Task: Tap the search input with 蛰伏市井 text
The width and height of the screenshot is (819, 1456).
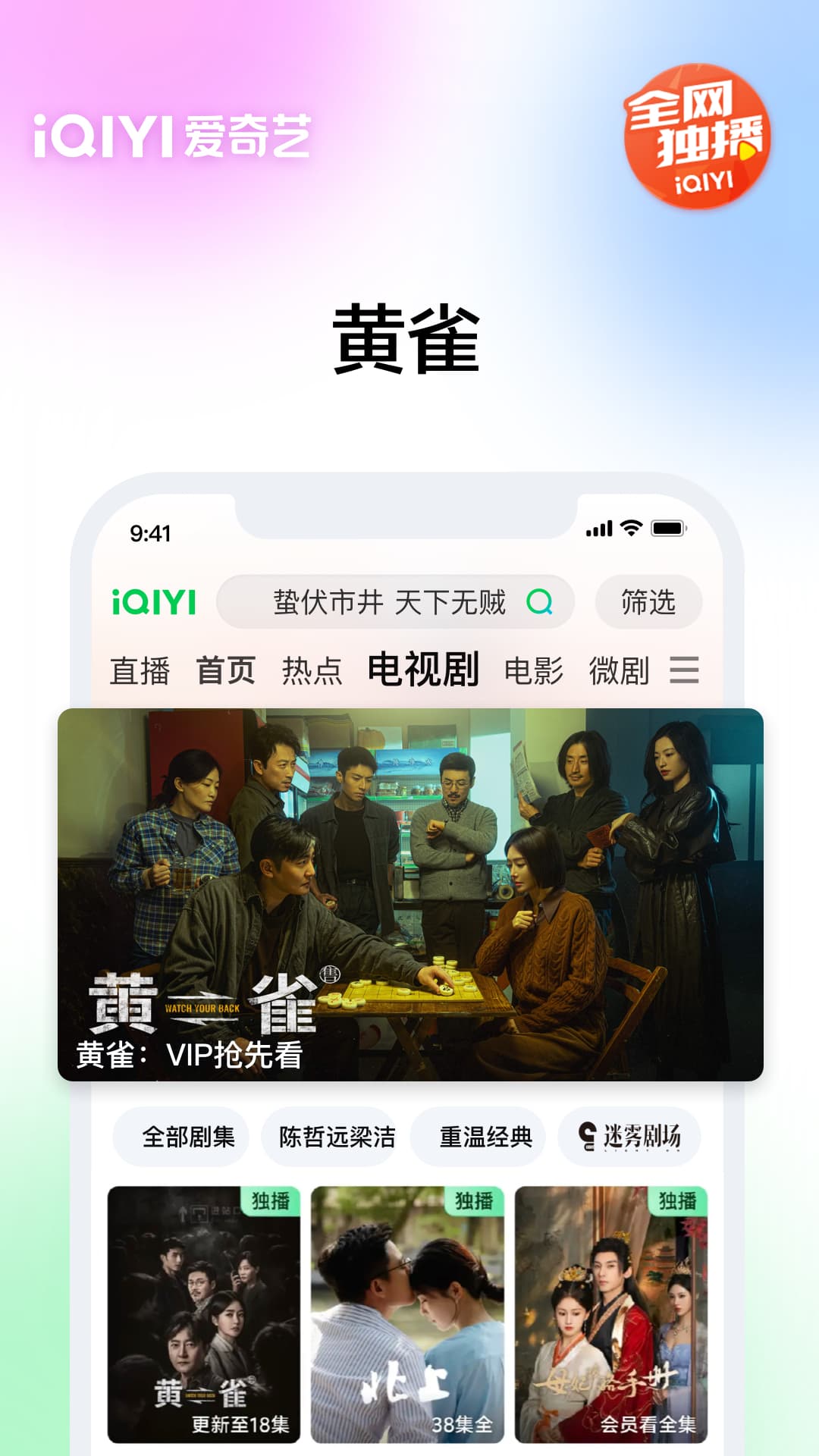Action: tap(391, 603)
